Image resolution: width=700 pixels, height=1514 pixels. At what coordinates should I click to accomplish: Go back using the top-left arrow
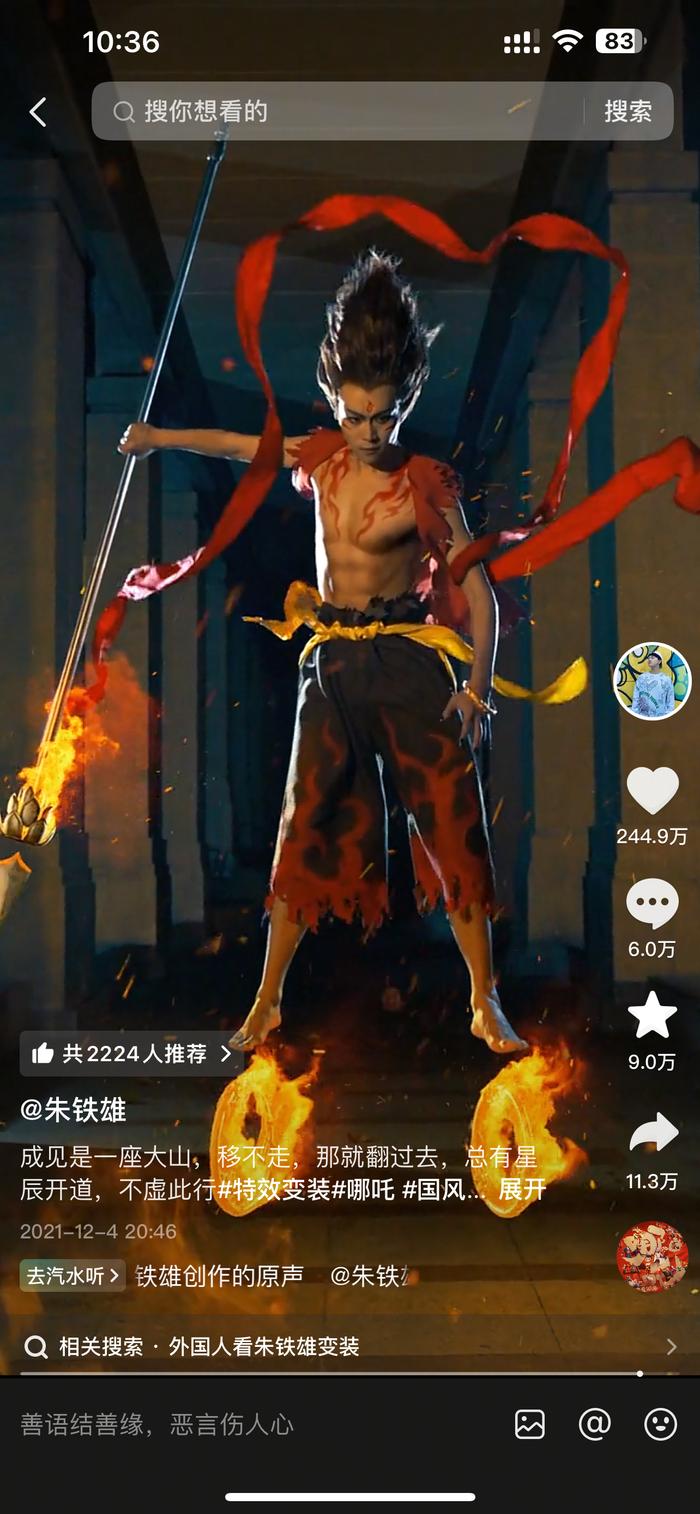click(x=38, y=112)
